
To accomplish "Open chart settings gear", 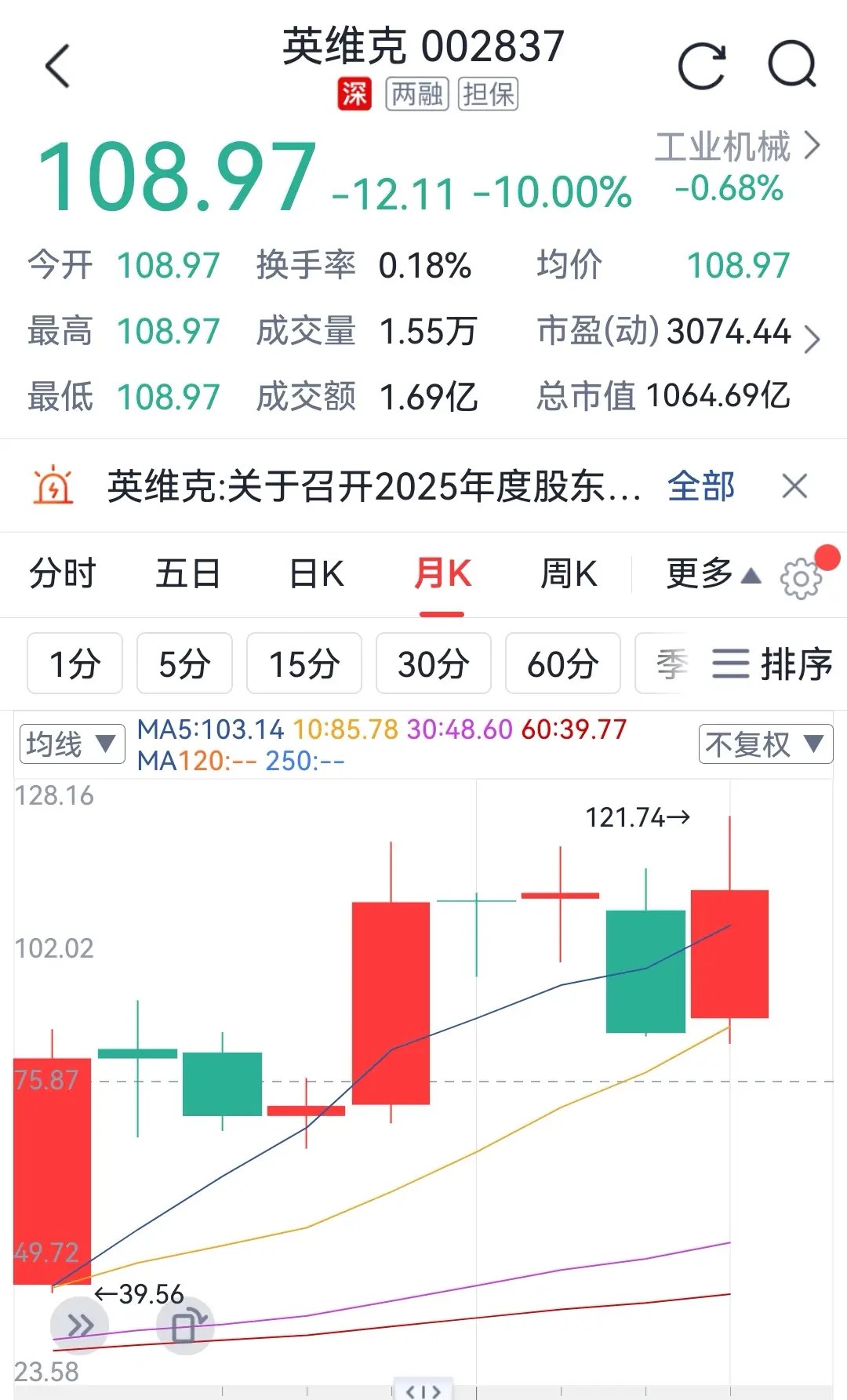I will point(800,579).
